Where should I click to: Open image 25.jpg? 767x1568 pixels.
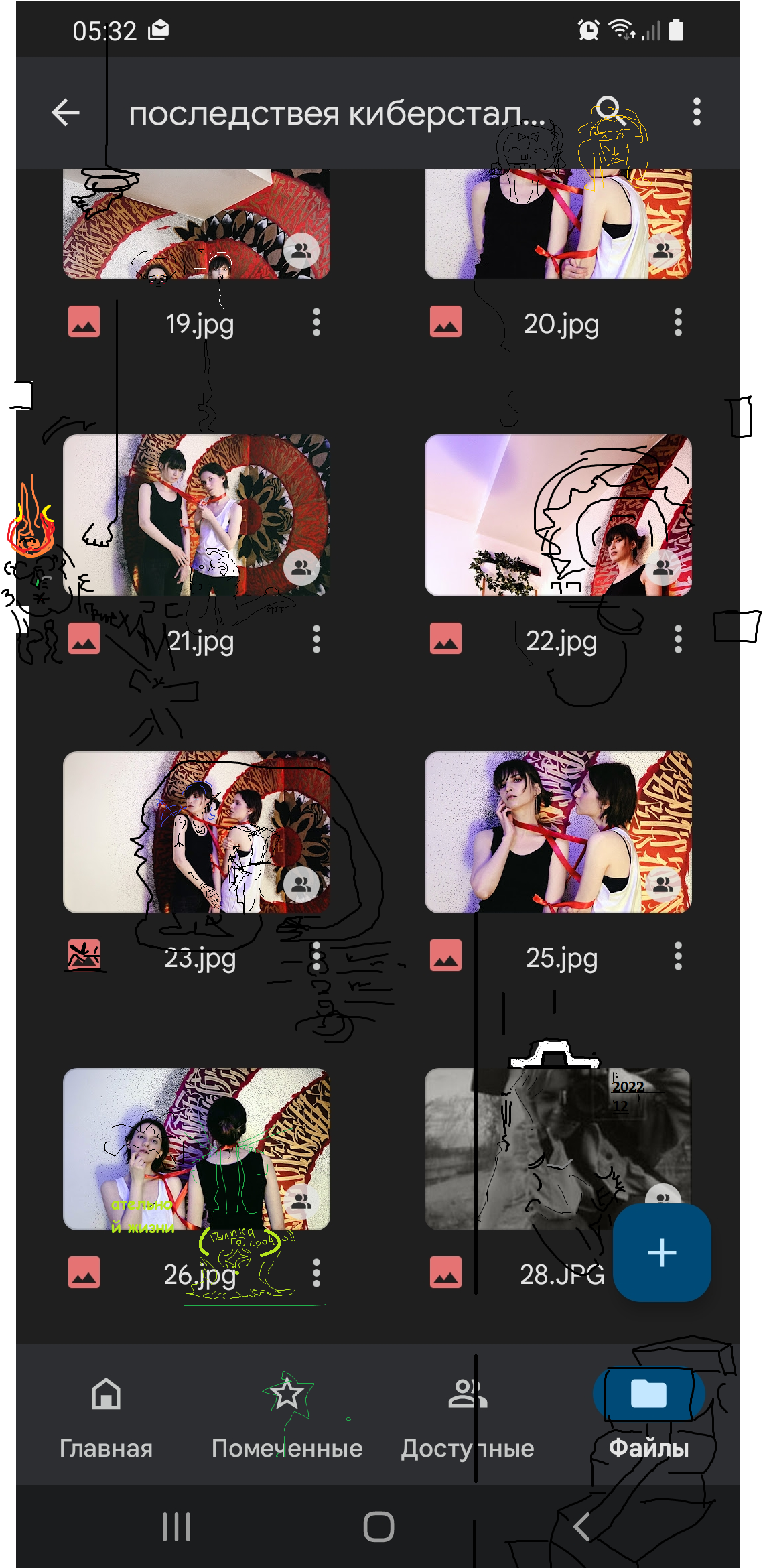(x=558, y=832)
